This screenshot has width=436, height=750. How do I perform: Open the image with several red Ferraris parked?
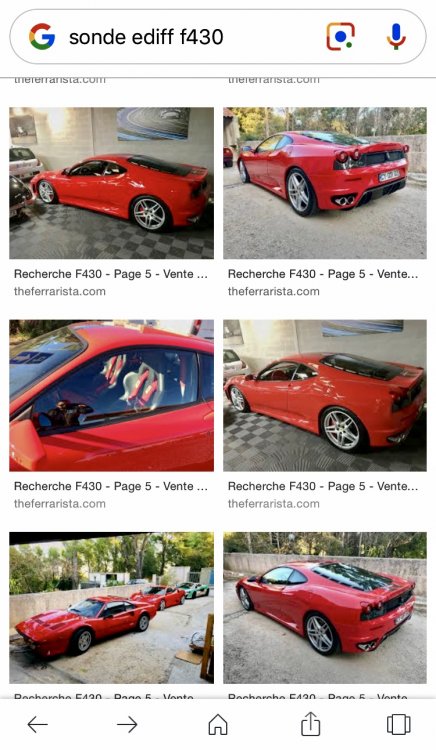point(111,607)
